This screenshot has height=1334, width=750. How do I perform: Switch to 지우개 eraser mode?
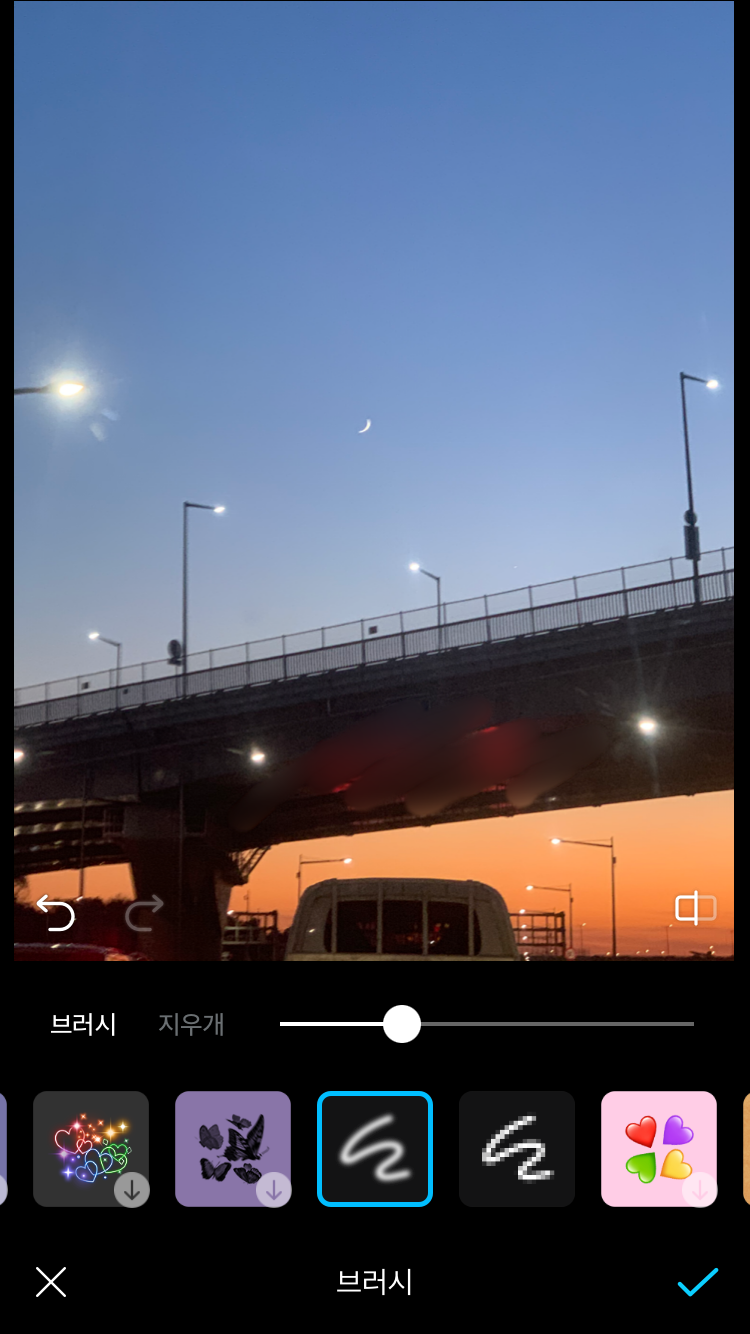pyautogui.click(x=192, y=1024)
